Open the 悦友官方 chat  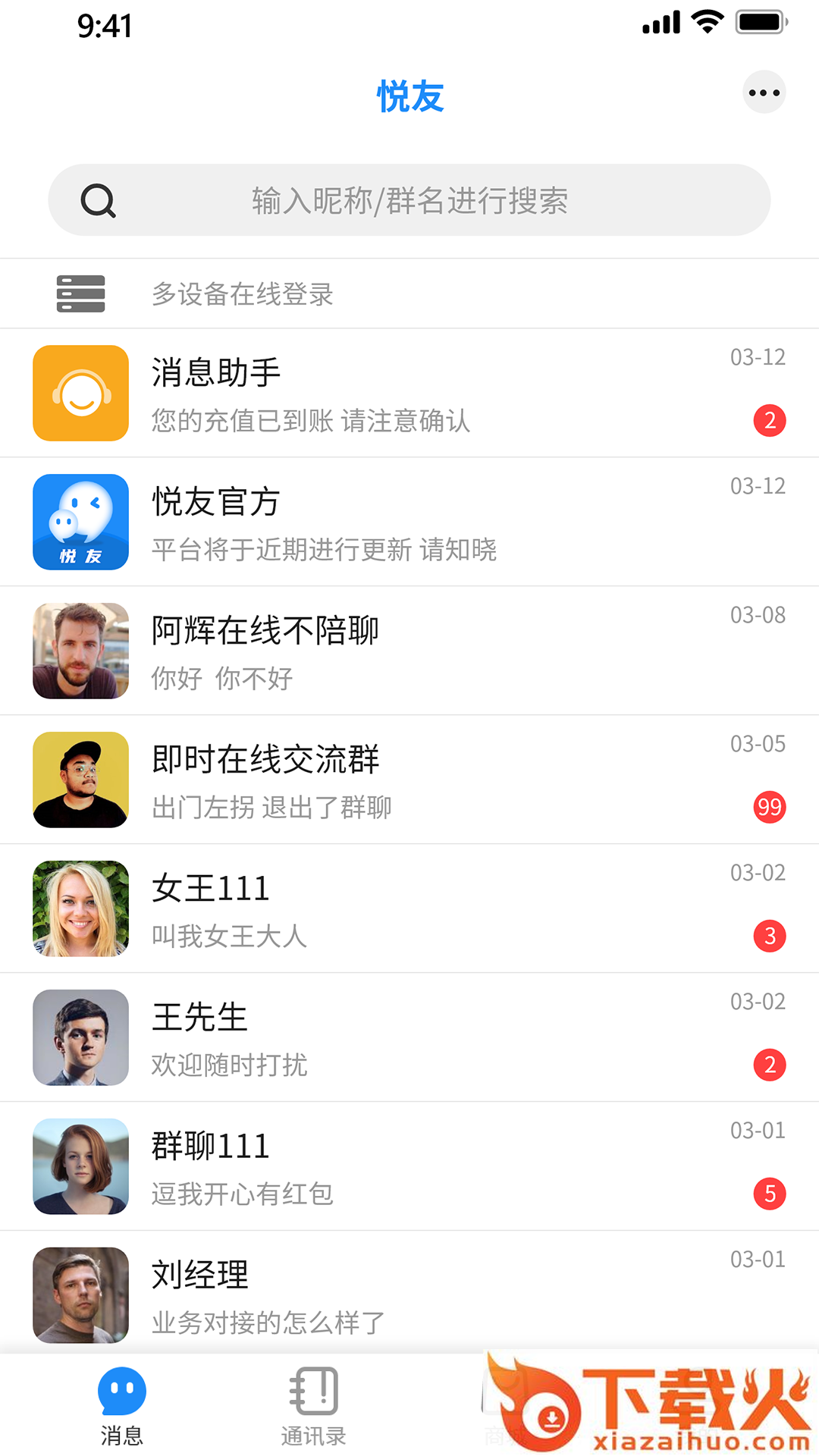(x=409, y=522)
